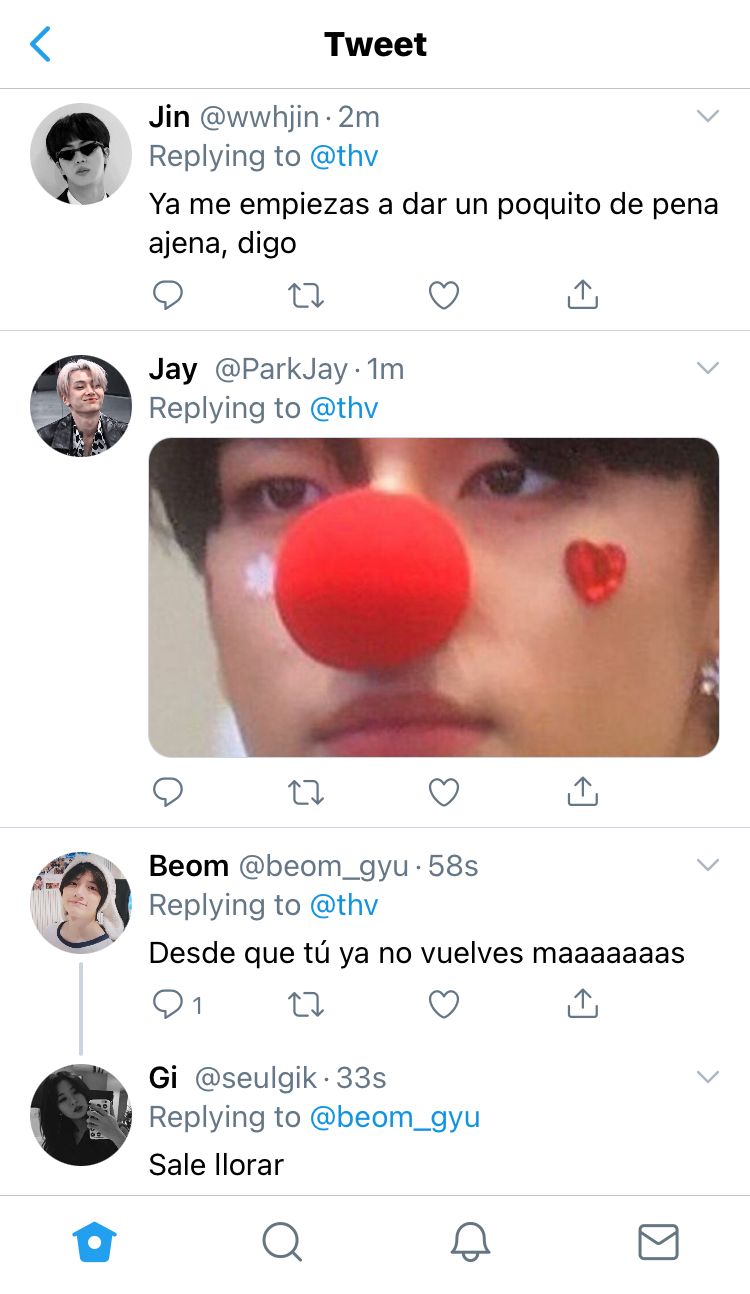
Task: Go back using the top-left arrow
Action: coord(40,44)
